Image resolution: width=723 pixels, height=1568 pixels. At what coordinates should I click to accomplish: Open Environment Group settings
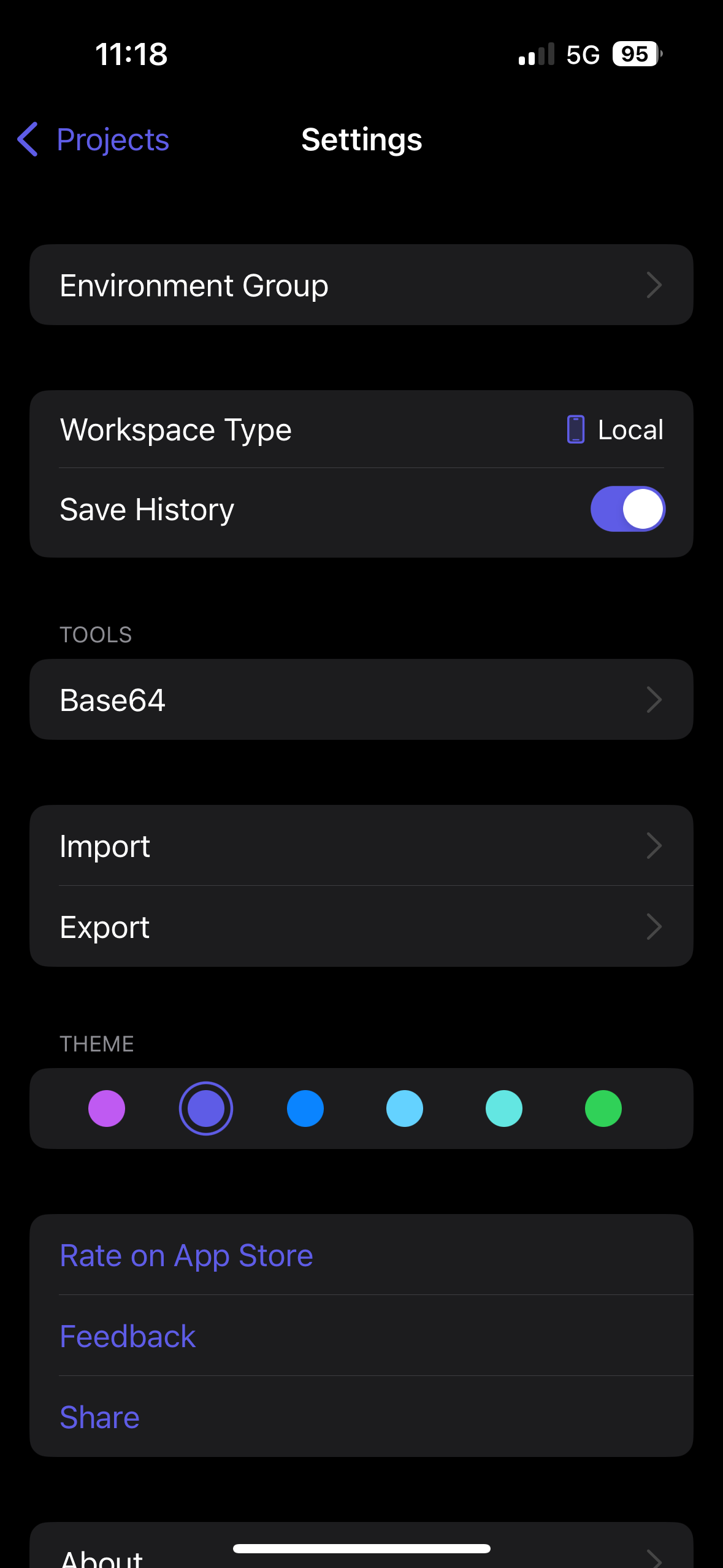[x=361, y=284]
